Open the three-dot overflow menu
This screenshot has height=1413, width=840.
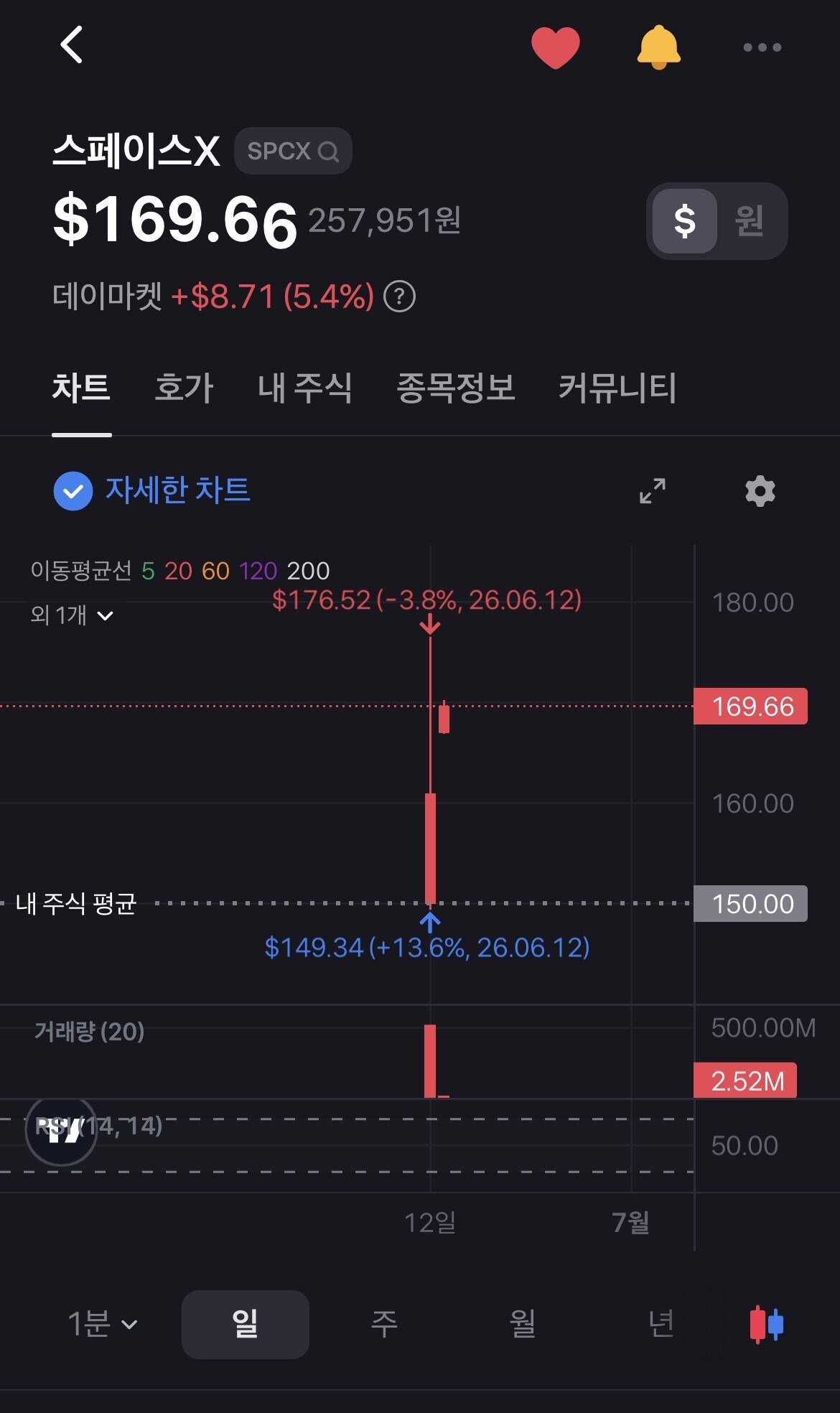tap(762, 47)
